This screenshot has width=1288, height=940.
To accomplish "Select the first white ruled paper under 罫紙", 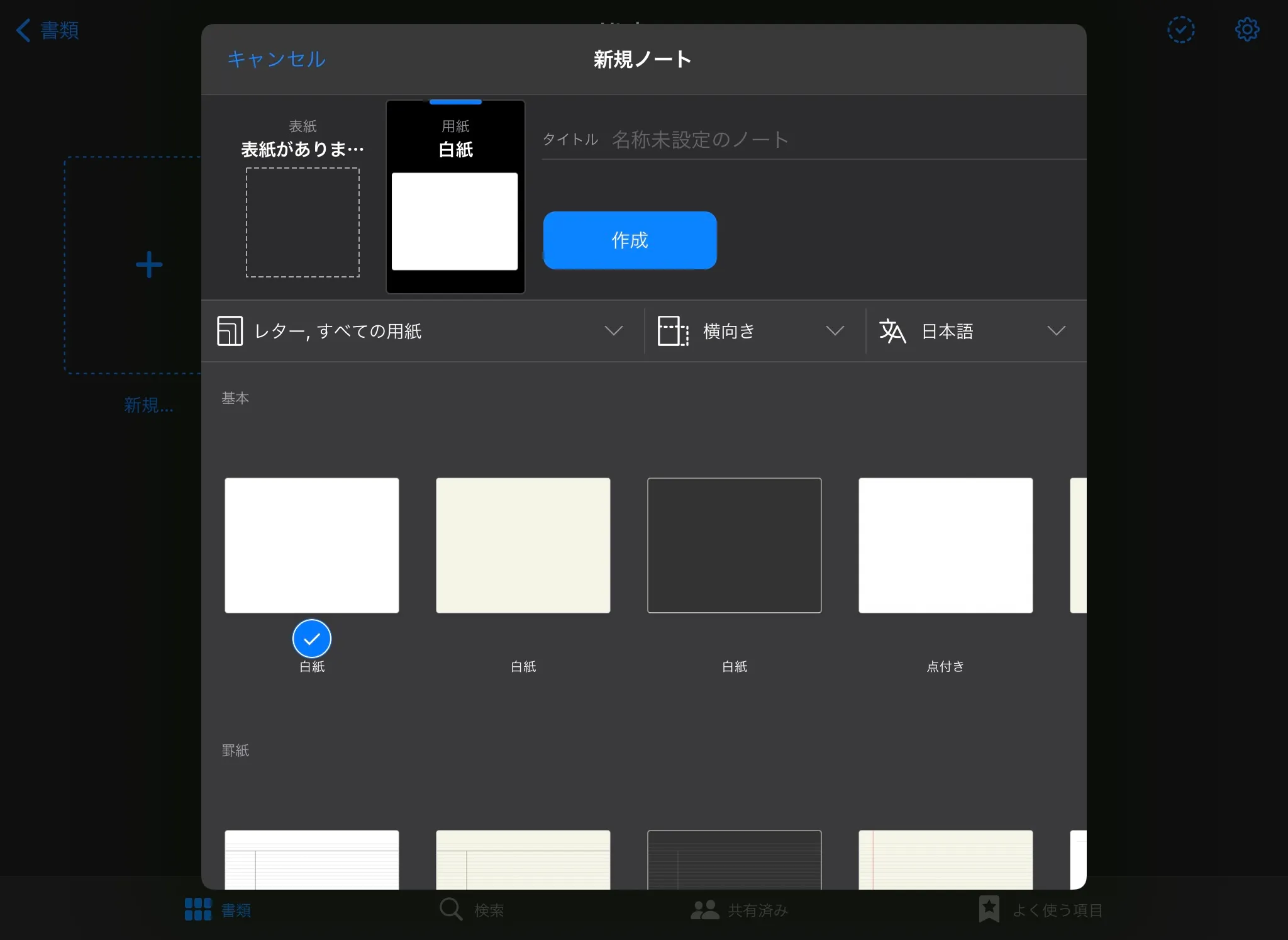I will click(311, 859).
